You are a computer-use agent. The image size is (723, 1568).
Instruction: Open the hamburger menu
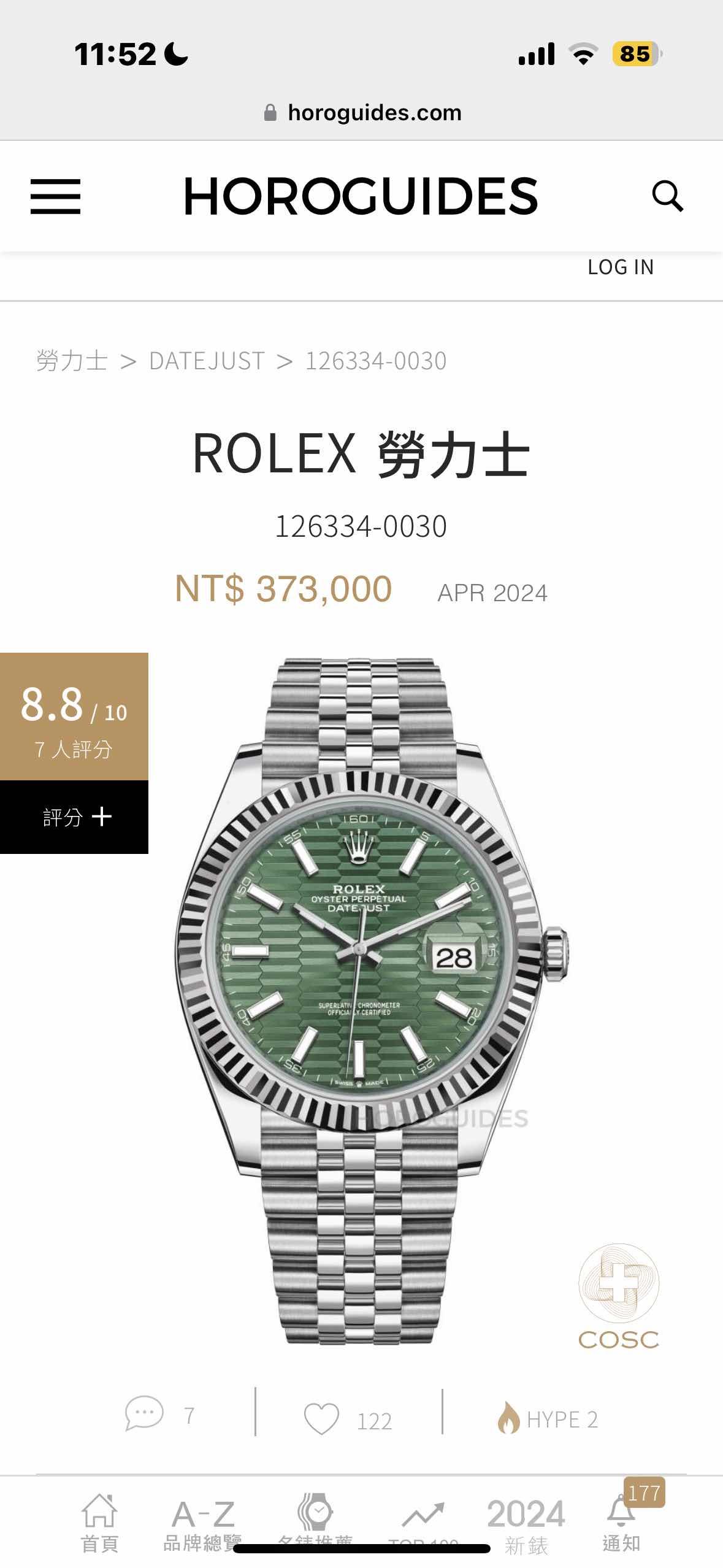pos(55,196)
